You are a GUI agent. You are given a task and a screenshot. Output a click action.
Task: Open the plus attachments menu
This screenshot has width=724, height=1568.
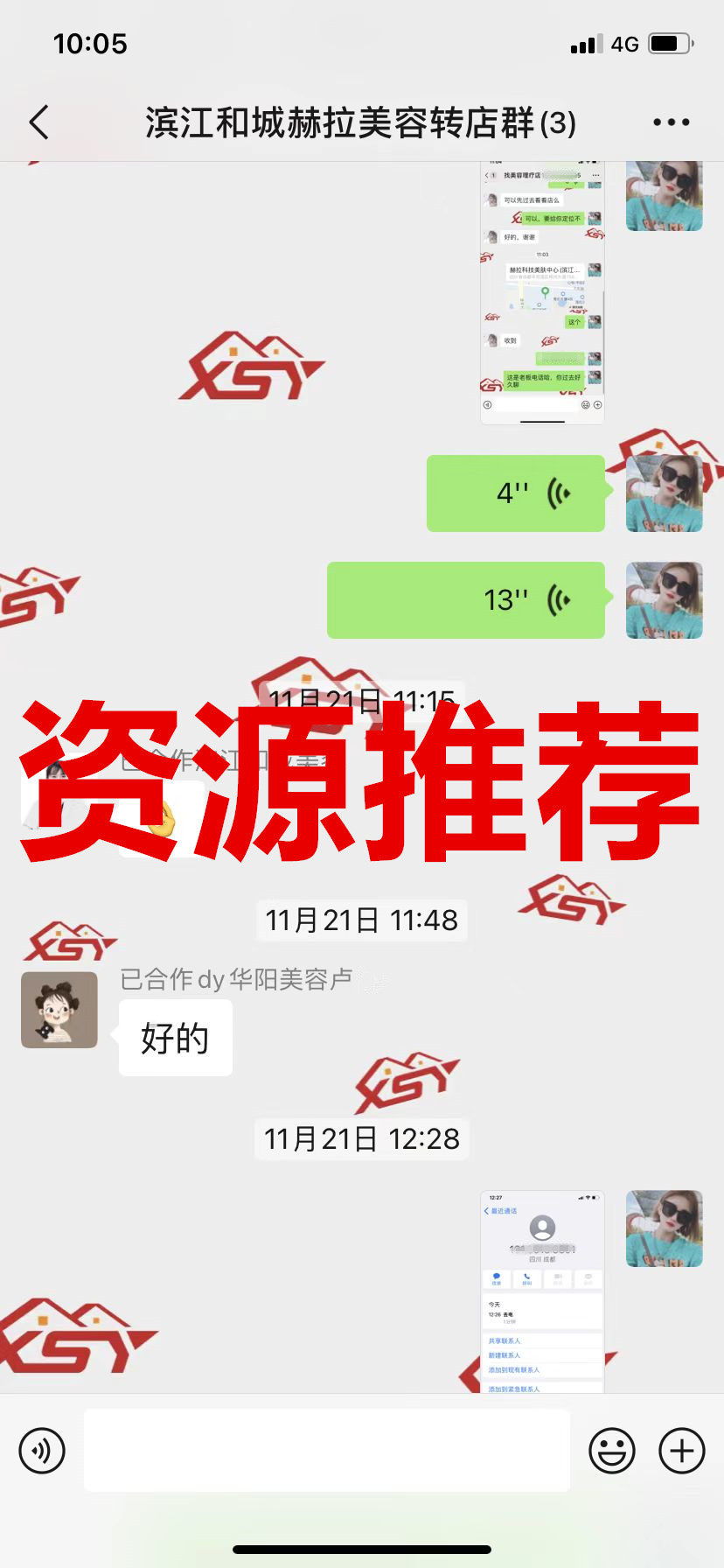pos(681,1451)
